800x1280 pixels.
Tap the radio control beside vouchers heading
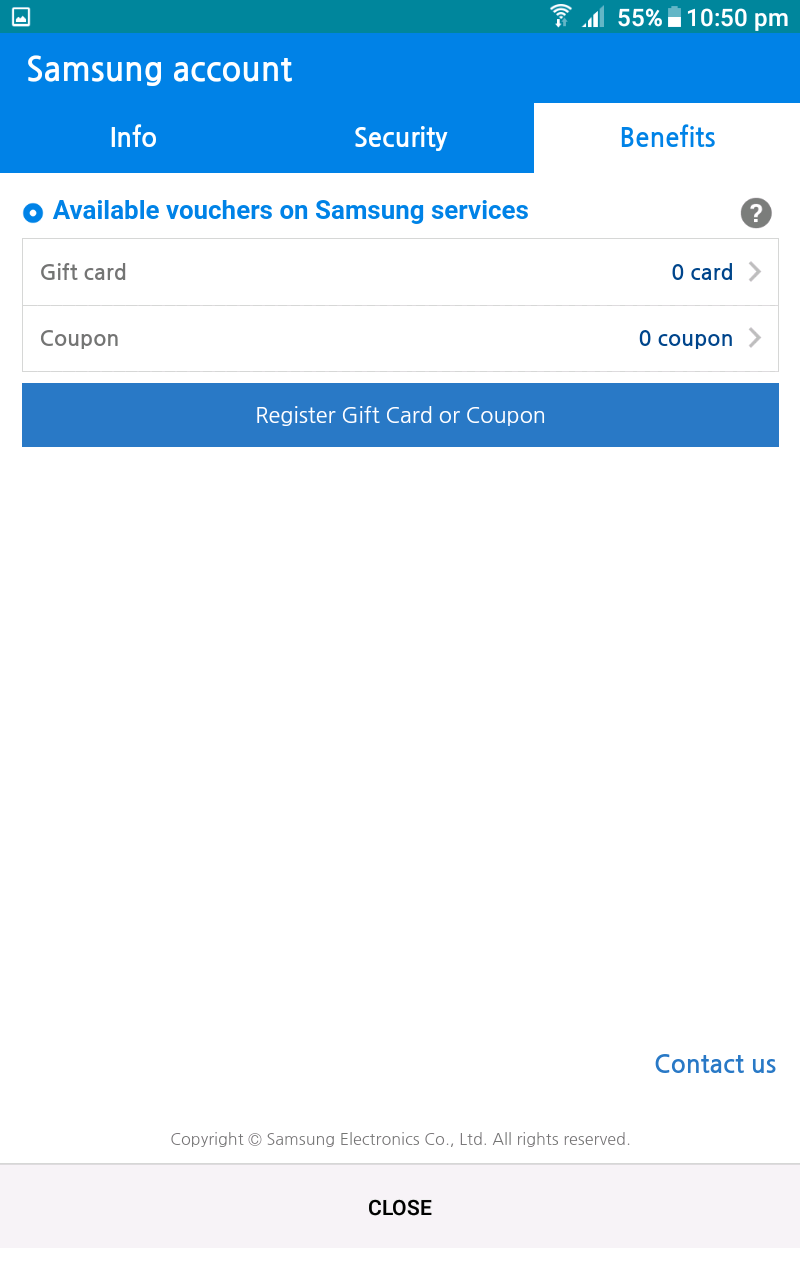33,212
